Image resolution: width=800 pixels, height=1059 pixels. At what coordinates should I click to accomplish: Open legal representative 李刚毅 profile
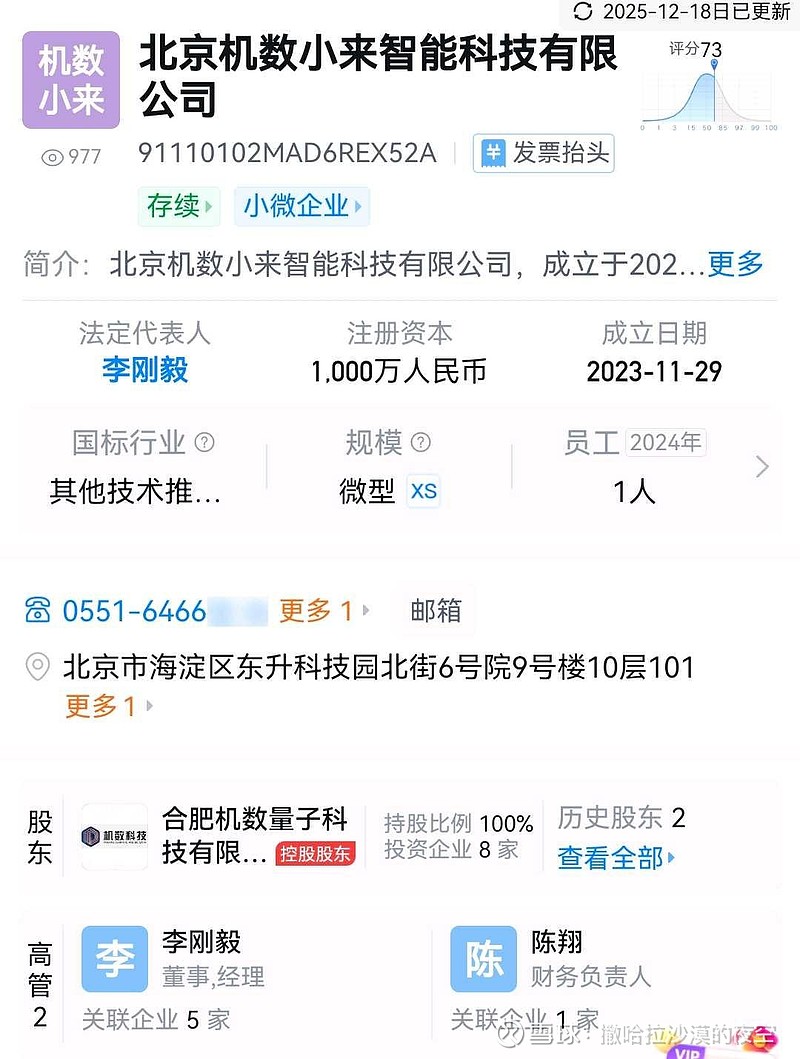[x=143, y=371]
